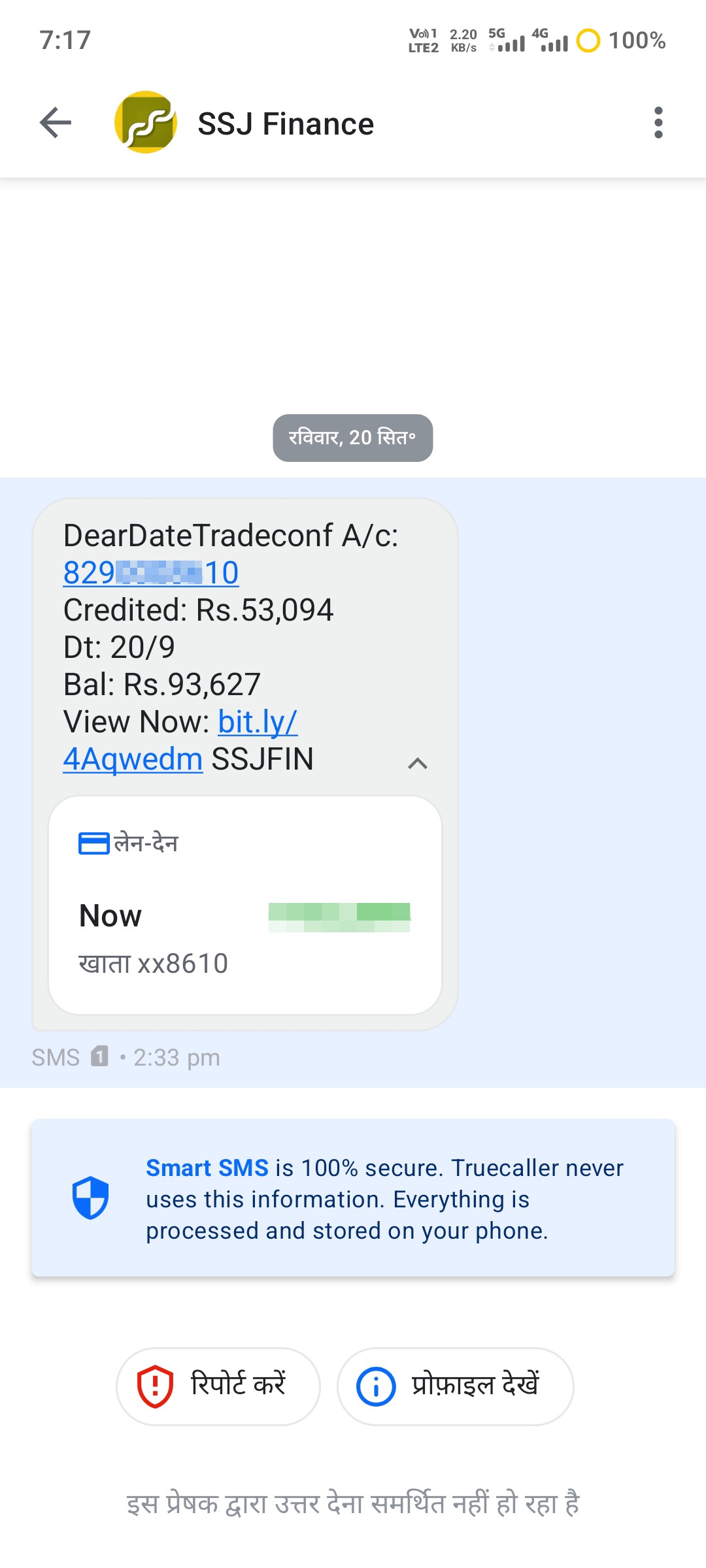Tap रिपोर्ट करें to report sender

[218, 1386]
